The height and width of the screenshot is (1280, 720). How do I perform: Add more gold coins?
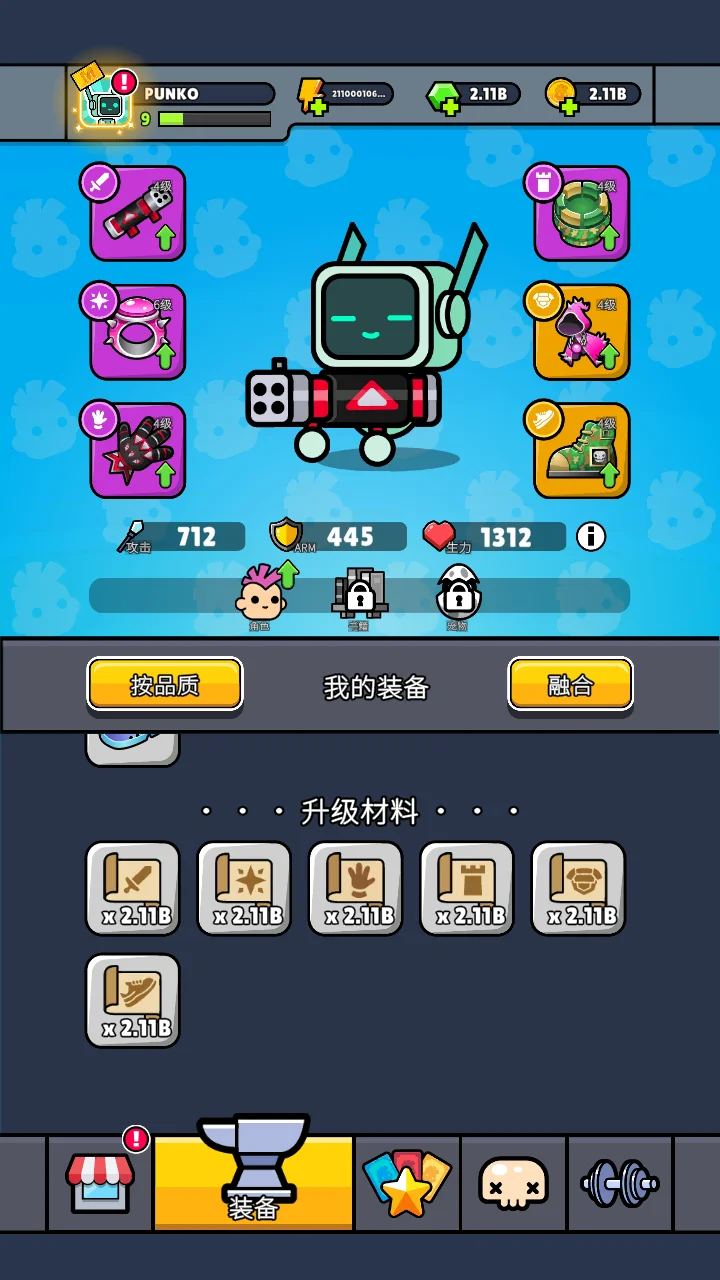562,96
